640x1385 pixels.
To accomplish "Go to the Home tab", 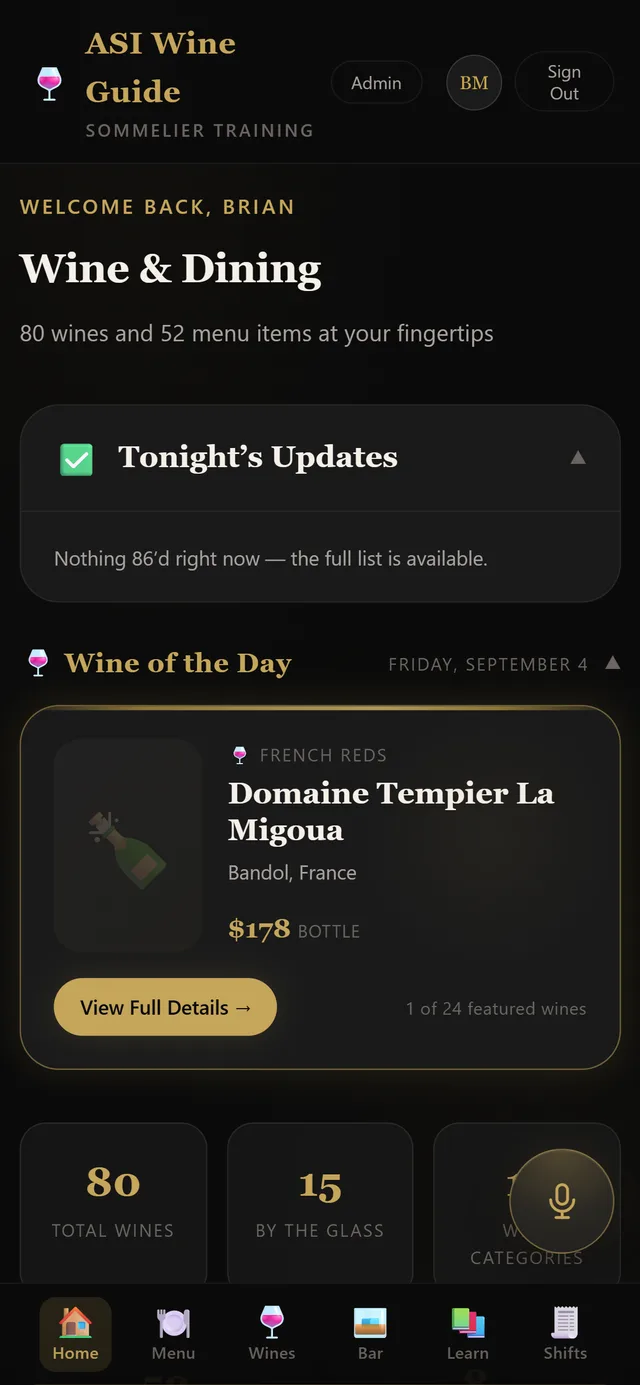I will [75, 1334].
